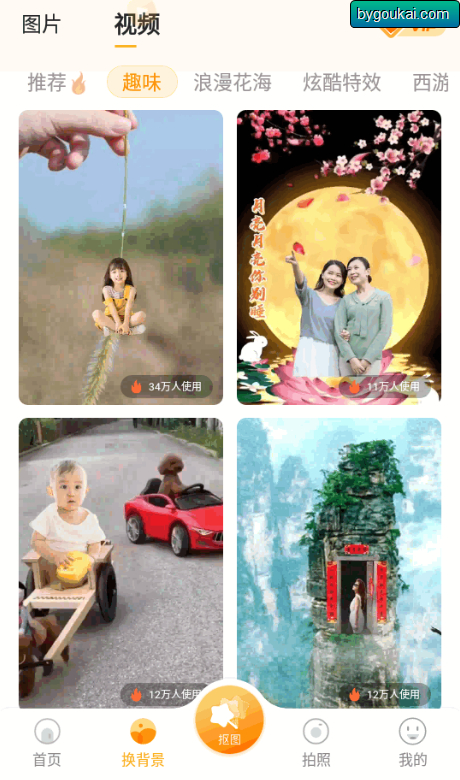Switch to the 浪漫花海 category

click(233, 83)
